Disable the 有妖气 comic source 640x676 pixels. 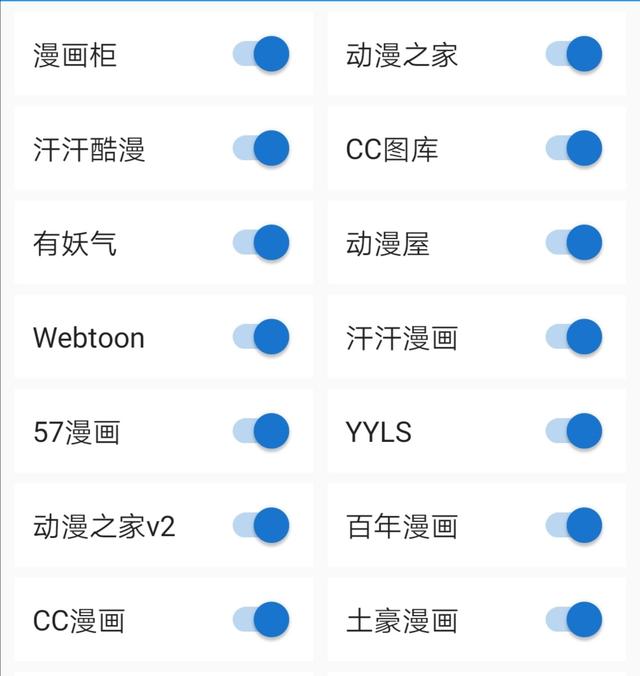262,243
